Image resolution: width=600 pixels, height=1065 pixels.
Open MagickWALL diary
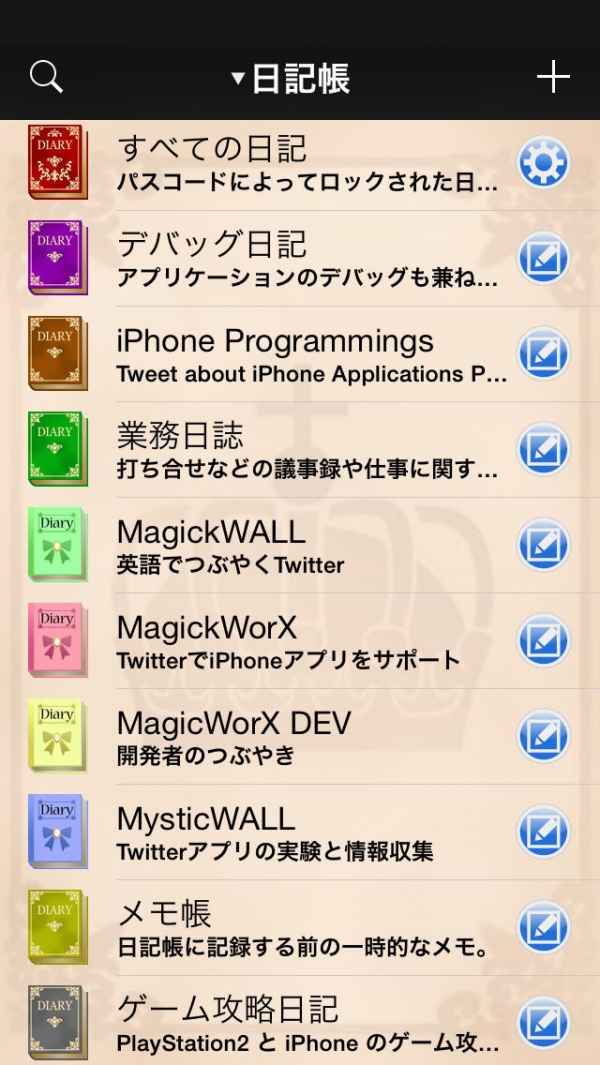[300, 545]
